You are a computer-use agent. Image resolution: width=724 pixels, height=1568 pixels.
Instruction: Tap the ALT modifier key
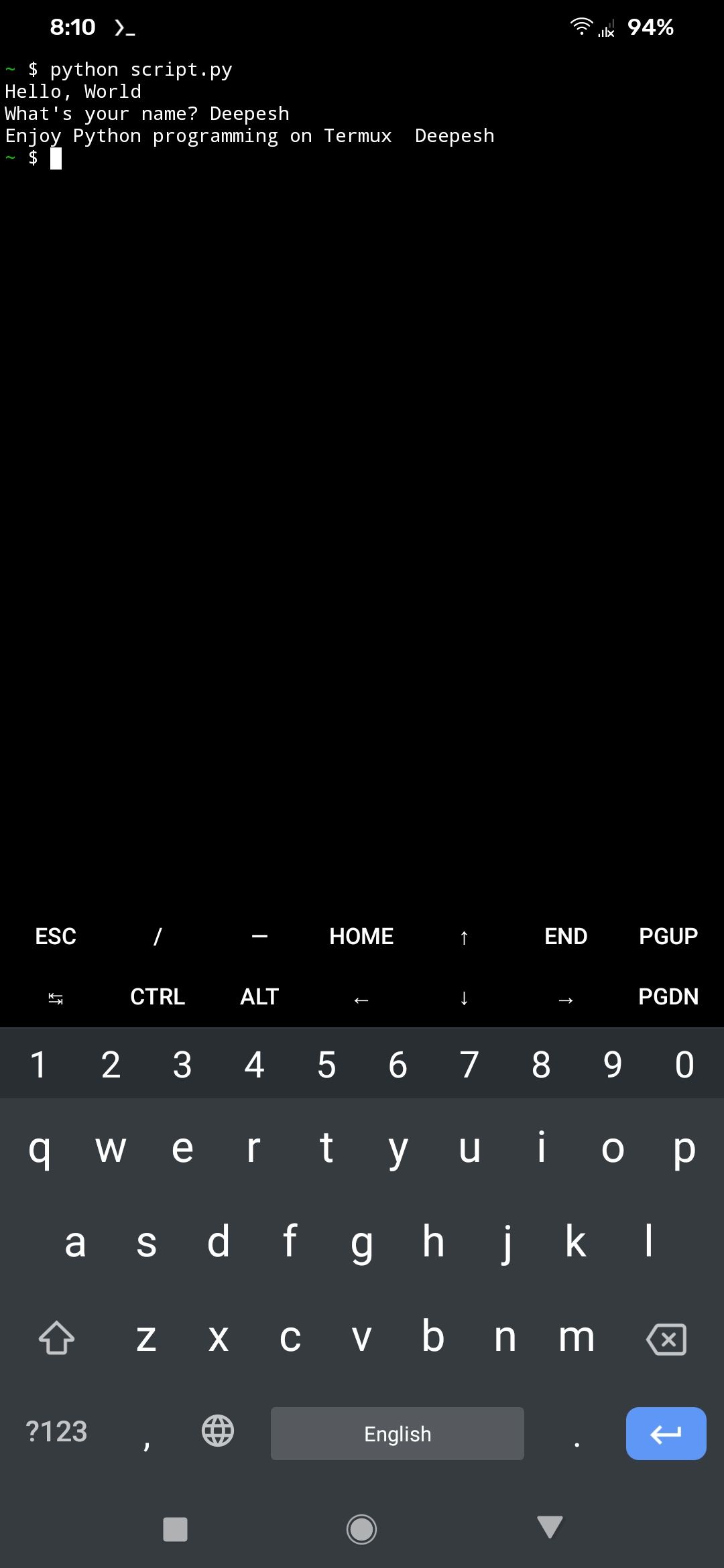pyautogui.click(x=259, y=996)
